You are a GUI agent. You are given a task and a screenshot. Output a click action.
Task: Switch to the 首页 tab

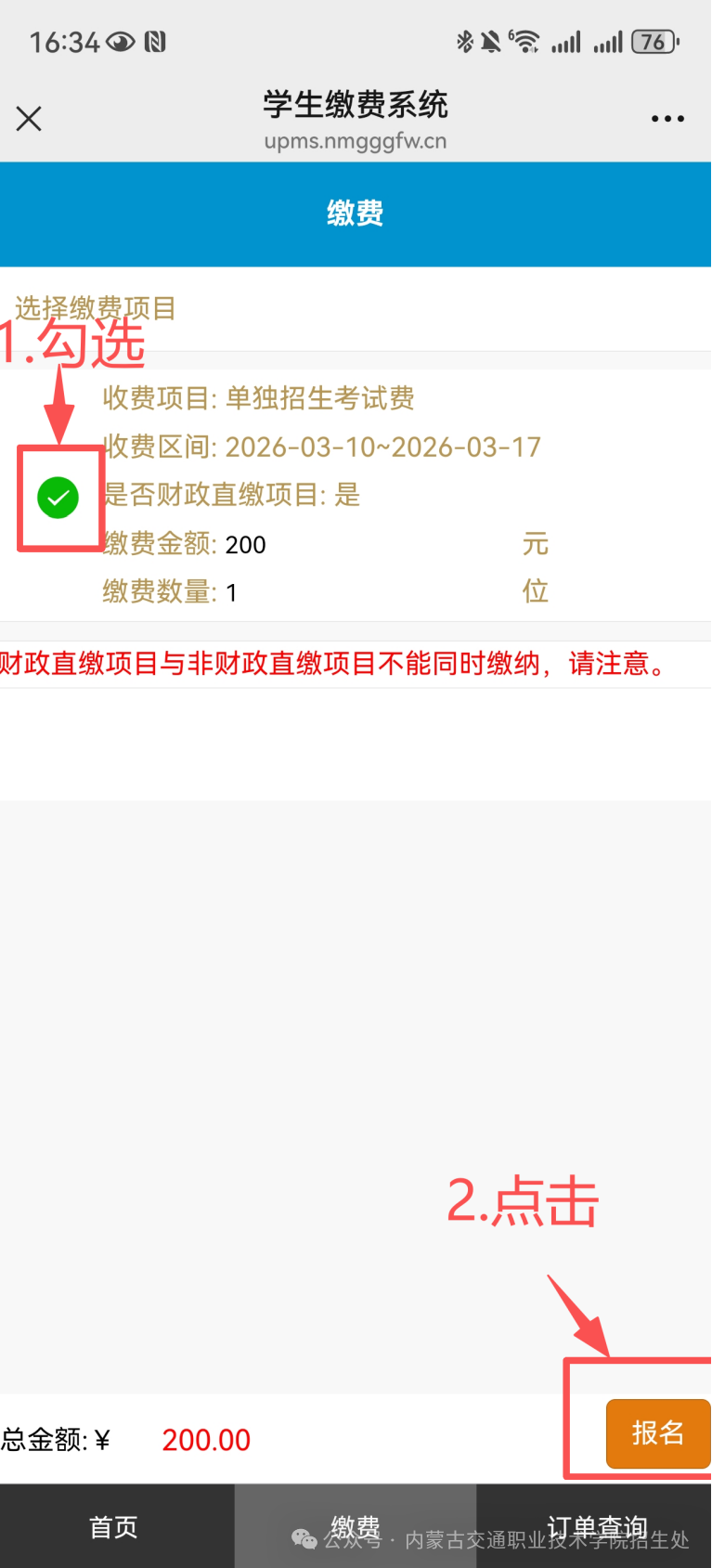pos(113,1527)
